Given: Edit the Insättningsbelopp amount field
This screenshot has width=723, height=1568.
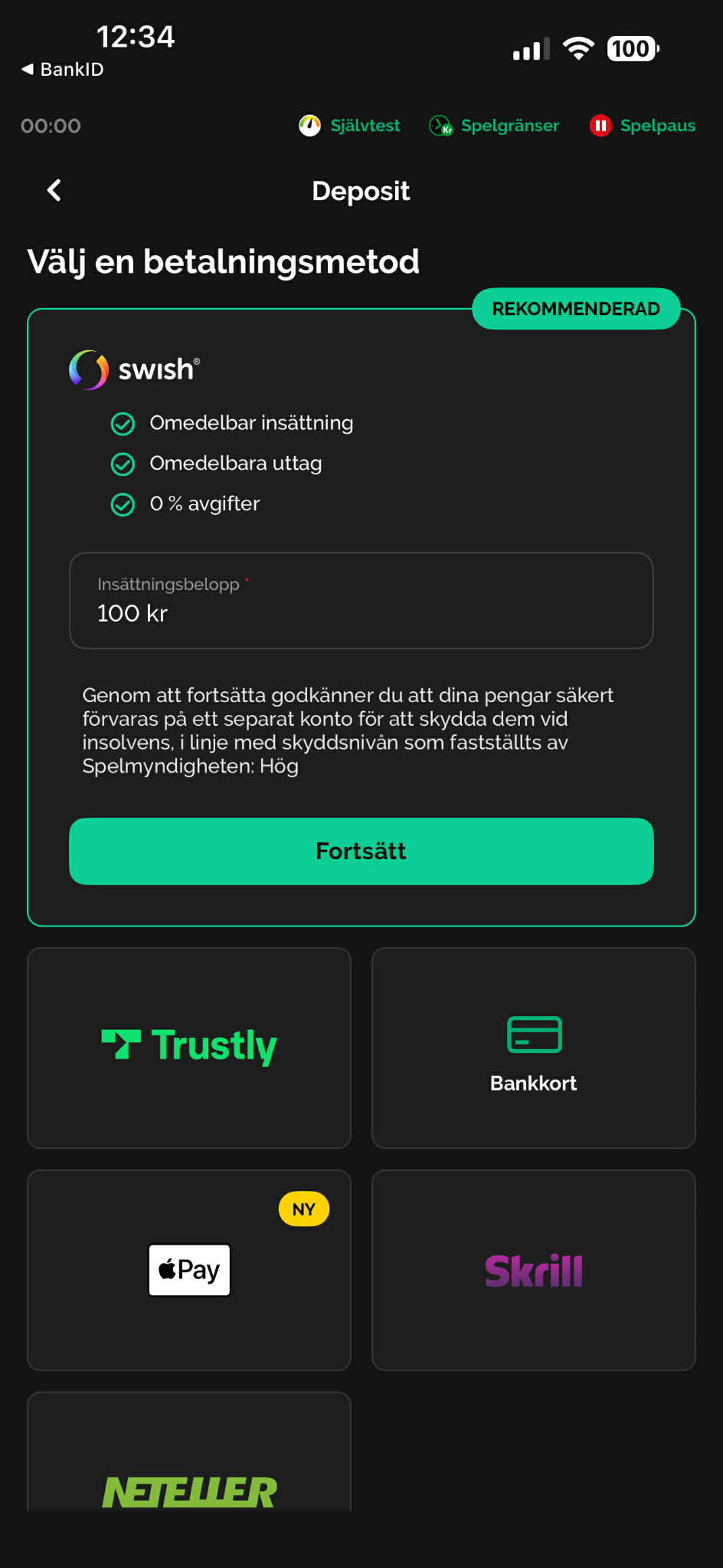Looking at the screenshot, I should [x=361, y=602].
